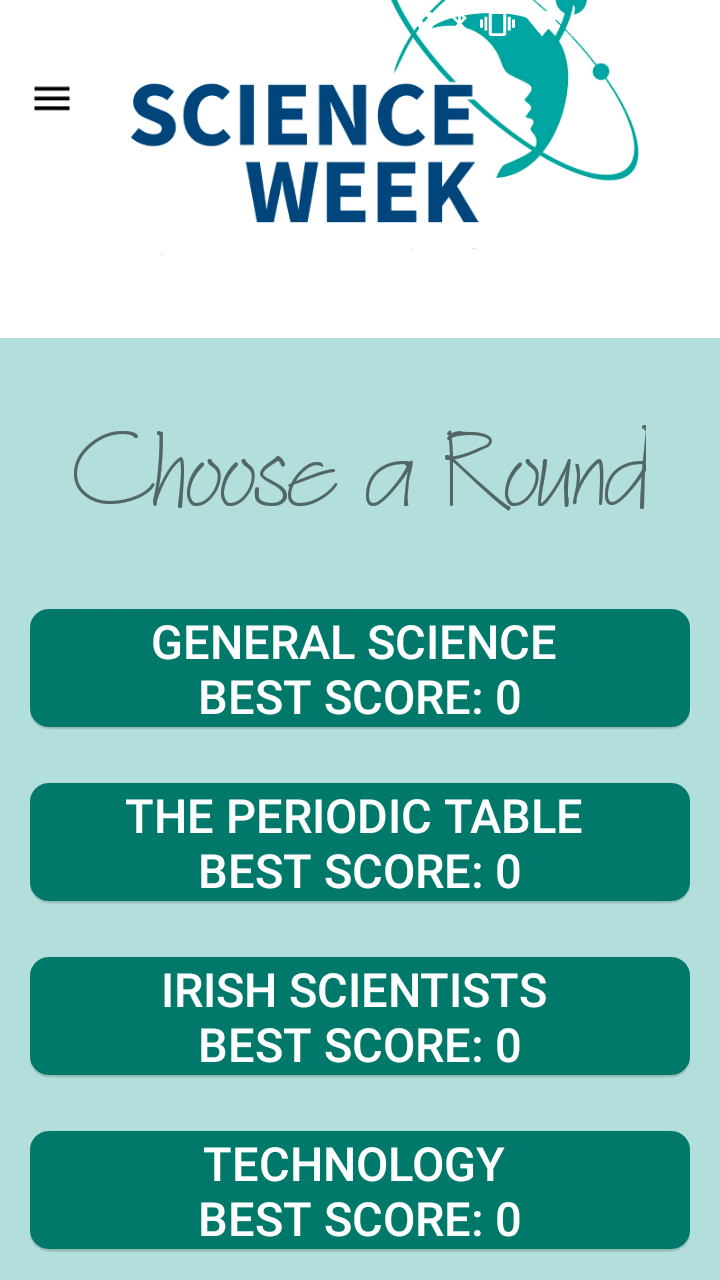Play the Technology round
This screenshot has height=1280, width=720.
360,1190
